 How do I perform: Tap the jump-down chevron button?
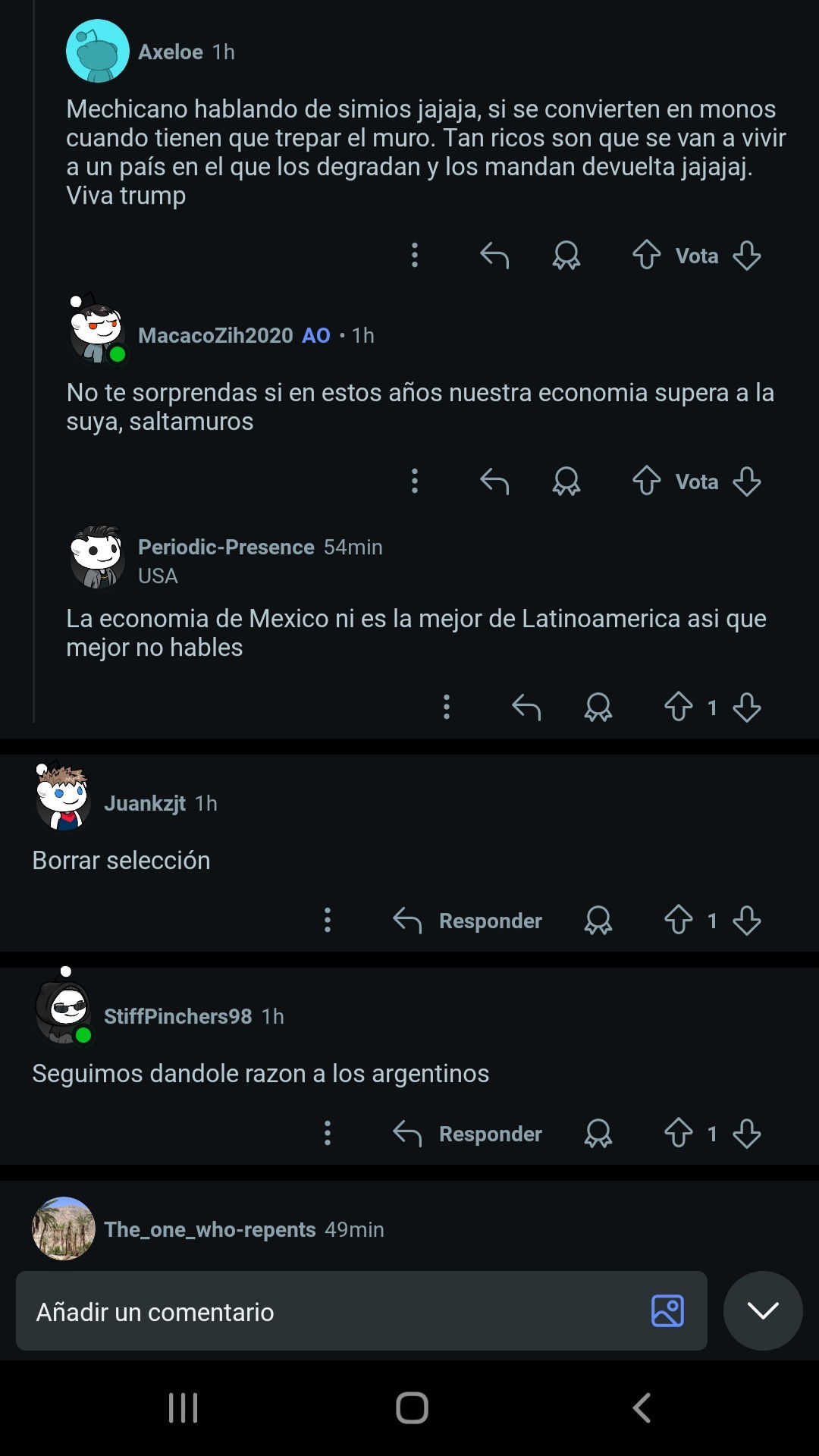[x=763, y=1310]
